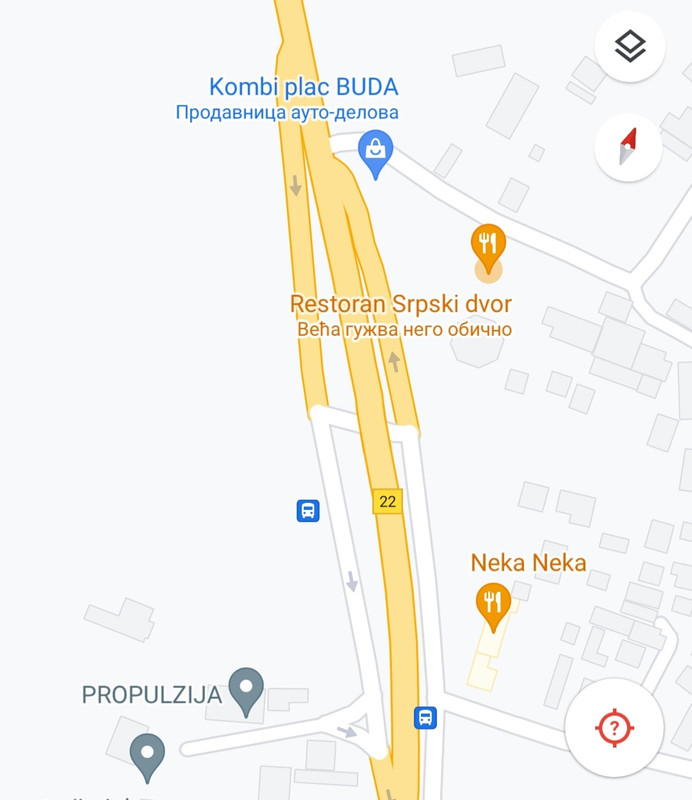Tap the bus stop left of road 22
The image size is (692, 800).
tap(308, 511)
